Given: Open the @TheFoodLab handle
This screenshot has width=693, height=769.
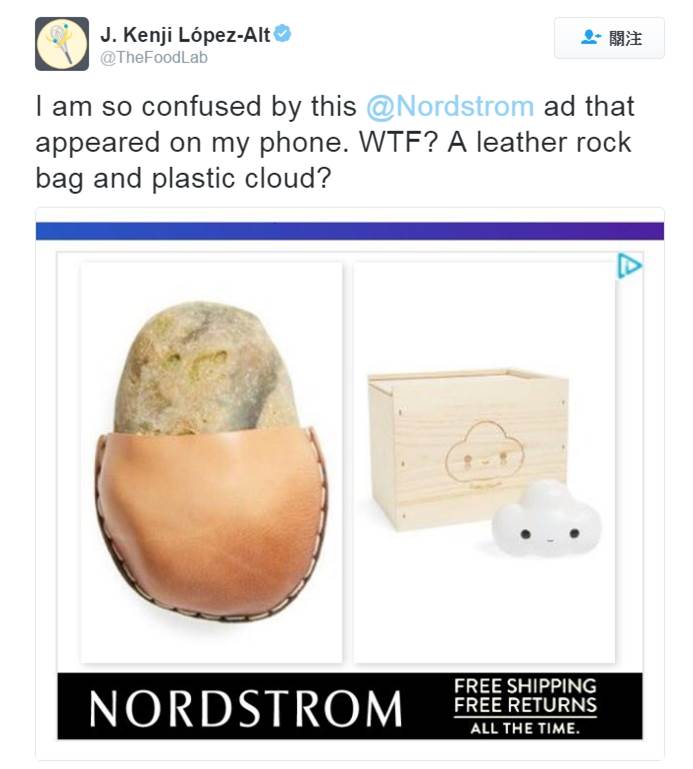Looking at the screenshot, I should 154,58.
